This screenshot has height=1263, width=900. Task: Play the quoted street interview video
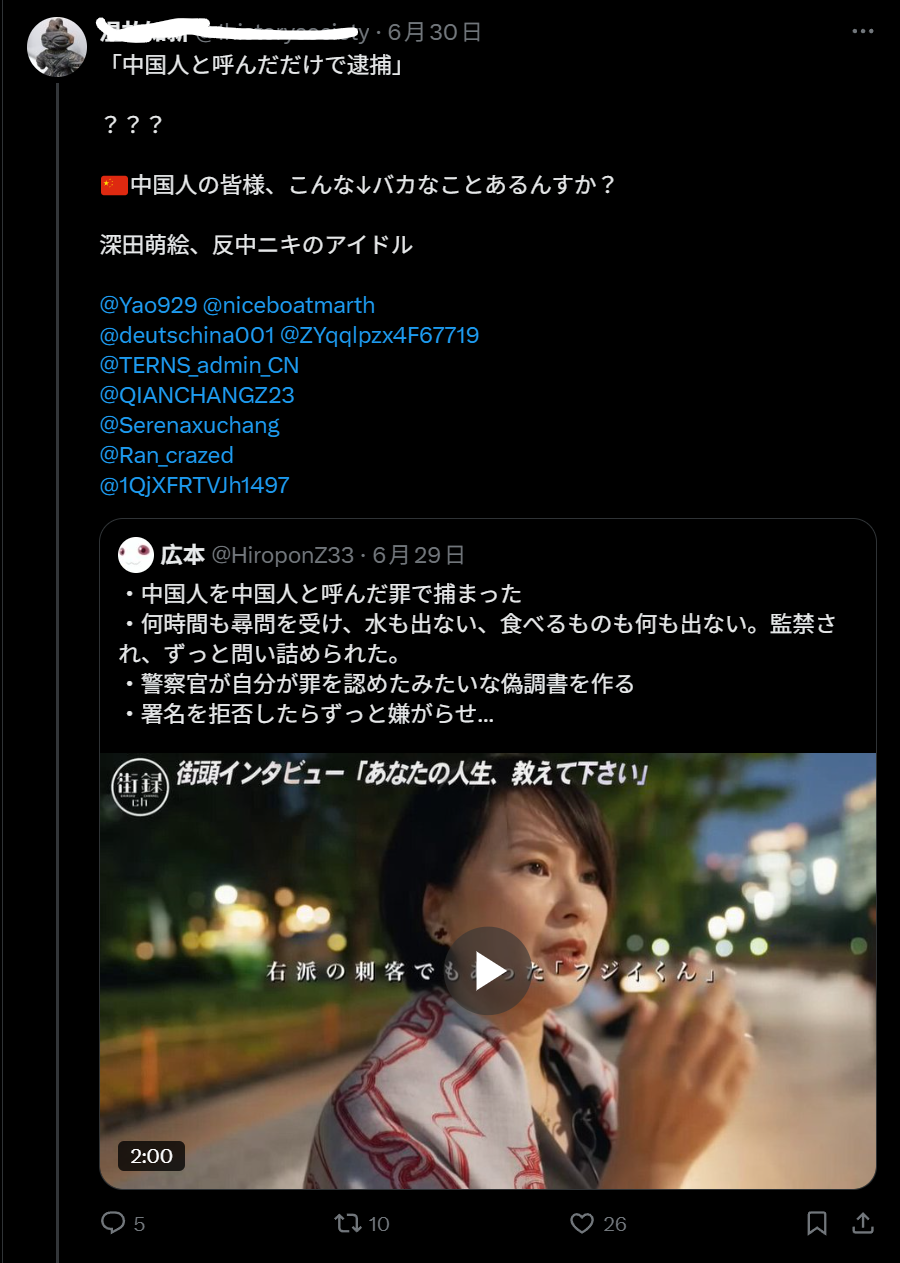[x=488, y=970]
